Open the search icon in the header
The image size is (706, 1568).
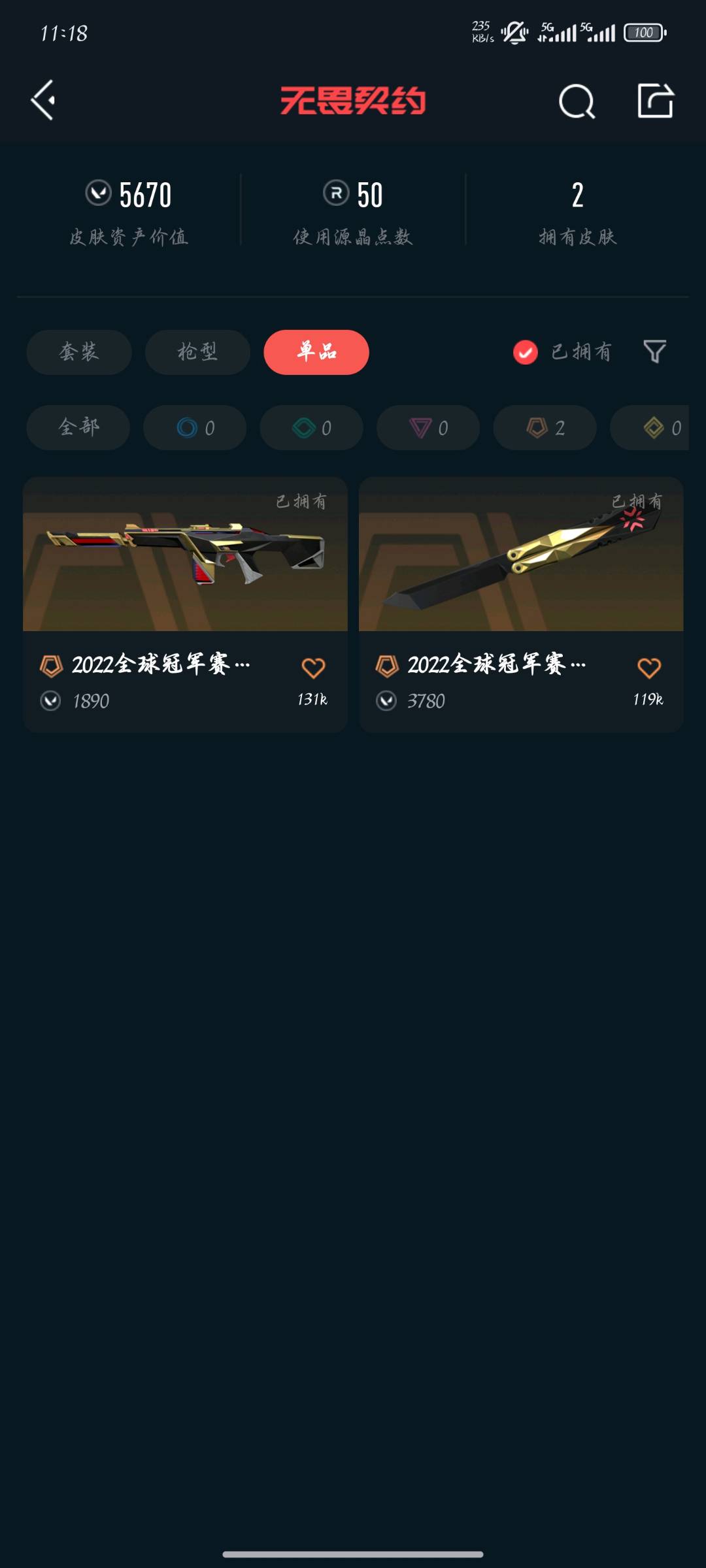point(577,101)
